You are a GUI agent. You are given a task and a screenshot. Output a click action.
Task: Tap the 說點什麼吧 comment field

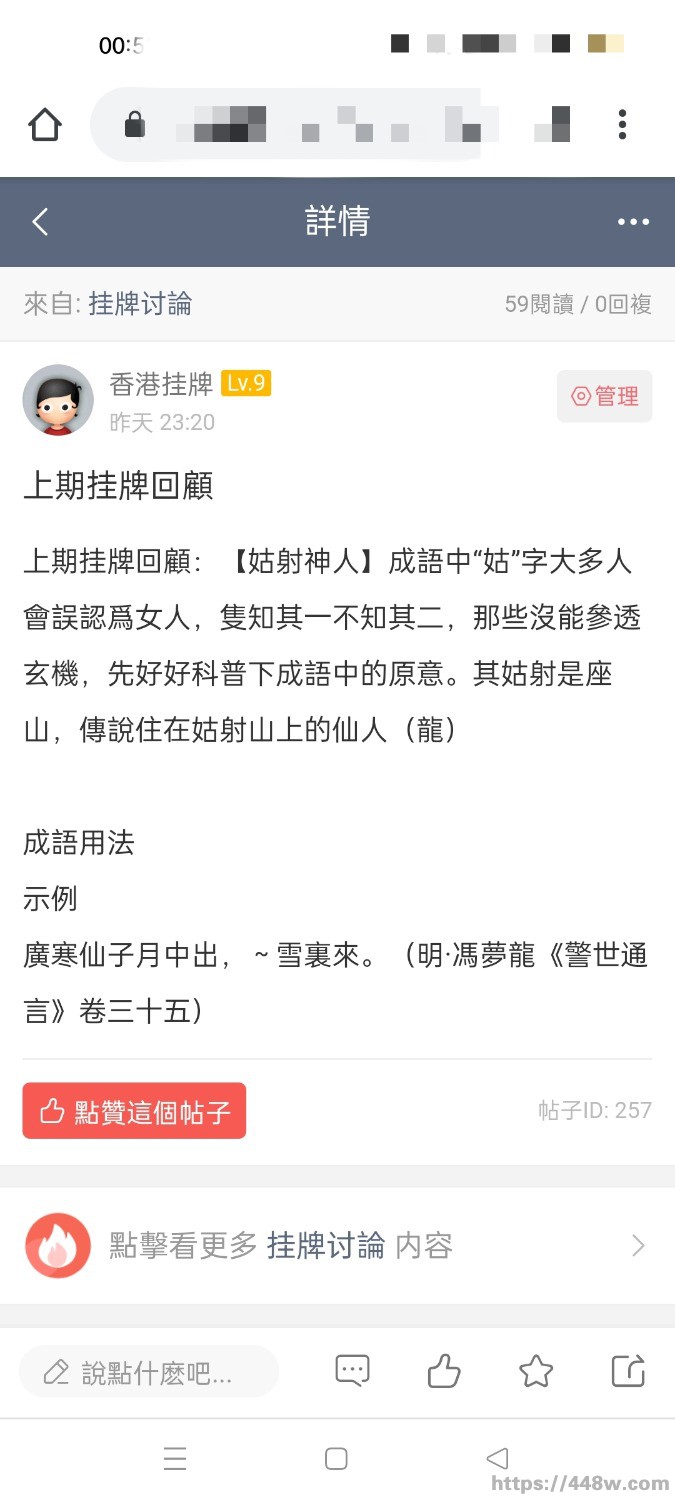(148, 1372)
